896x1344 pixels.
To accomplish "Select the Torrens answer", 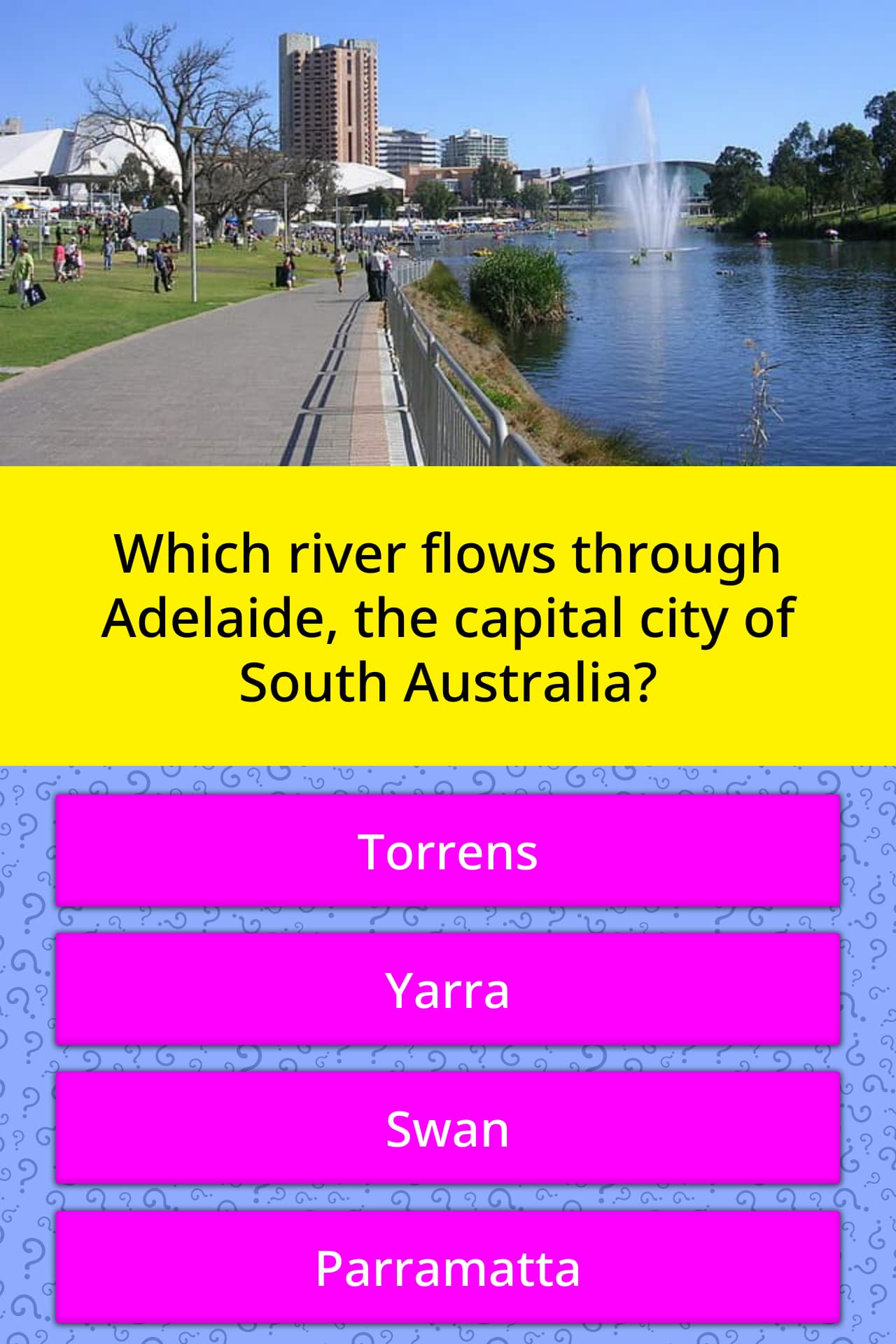I will click(x=448, y=851).
